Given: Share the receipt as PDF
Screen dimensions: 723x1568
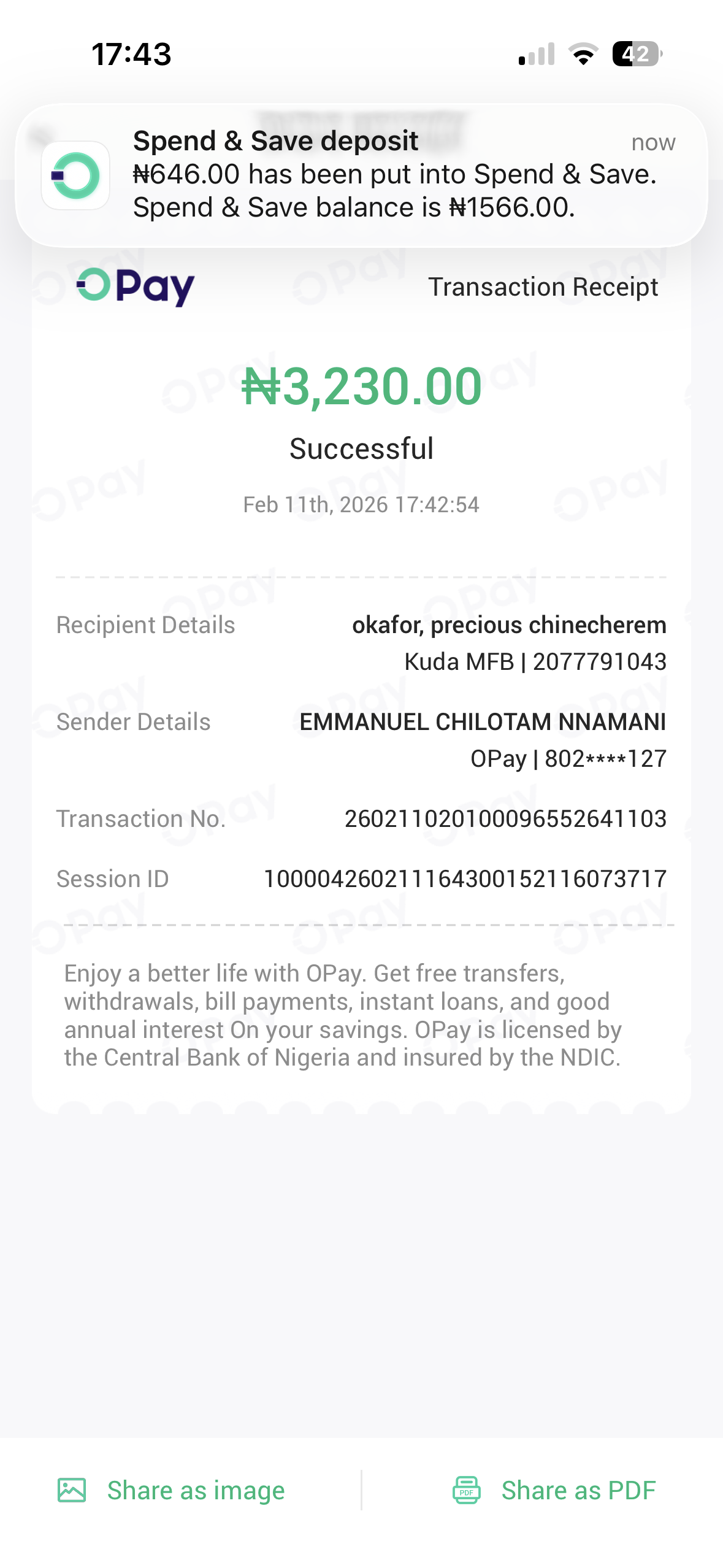Looking at the screenshot, I should click(554, 1490).
